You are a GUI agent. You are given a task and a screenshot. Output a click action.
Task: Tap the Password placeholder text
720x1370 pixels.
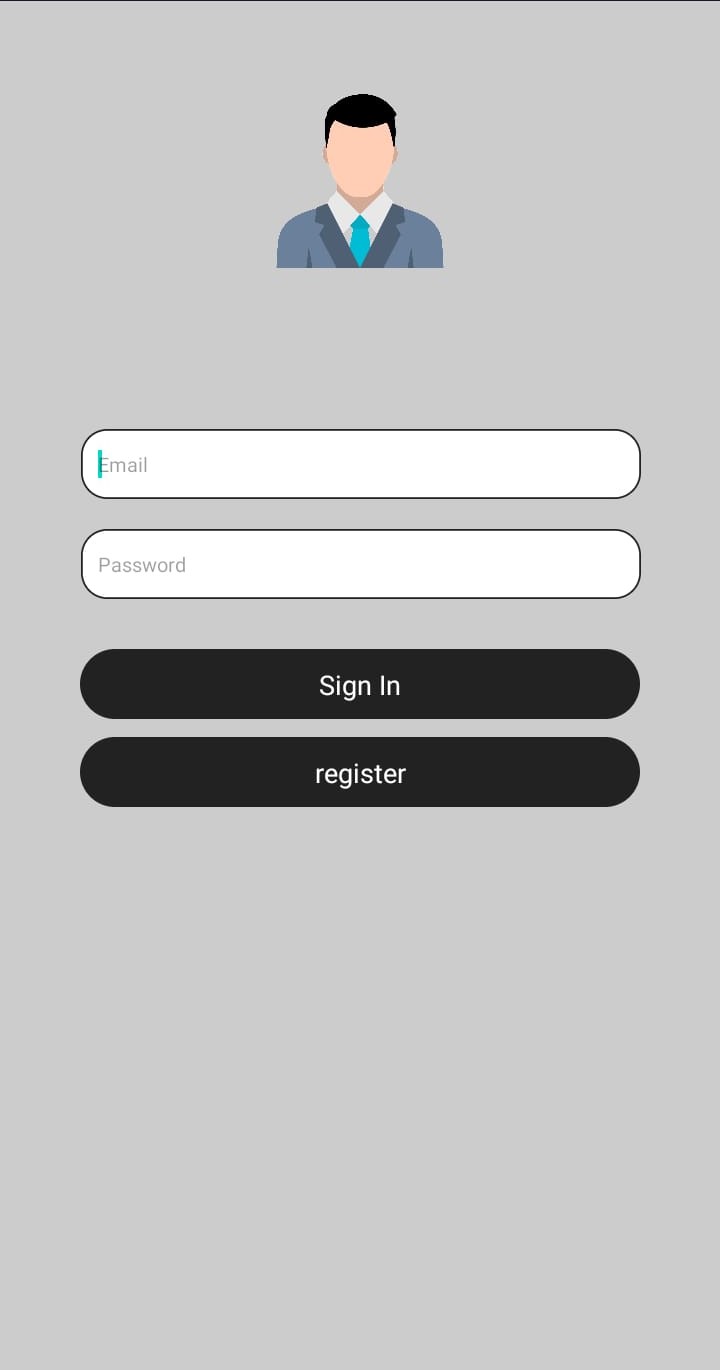coord(141,564)
